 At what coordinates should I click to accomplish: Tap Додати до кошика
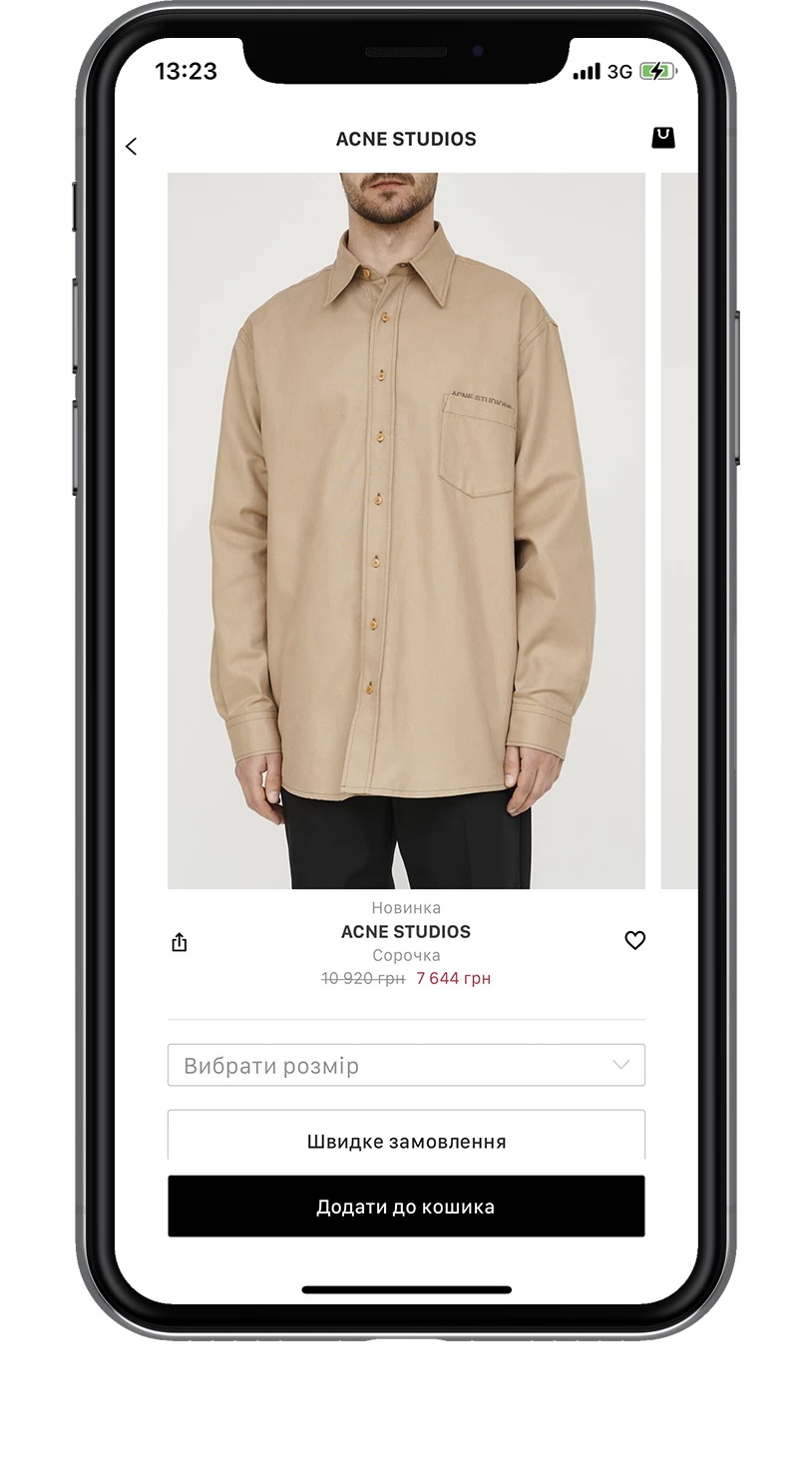406,1206
